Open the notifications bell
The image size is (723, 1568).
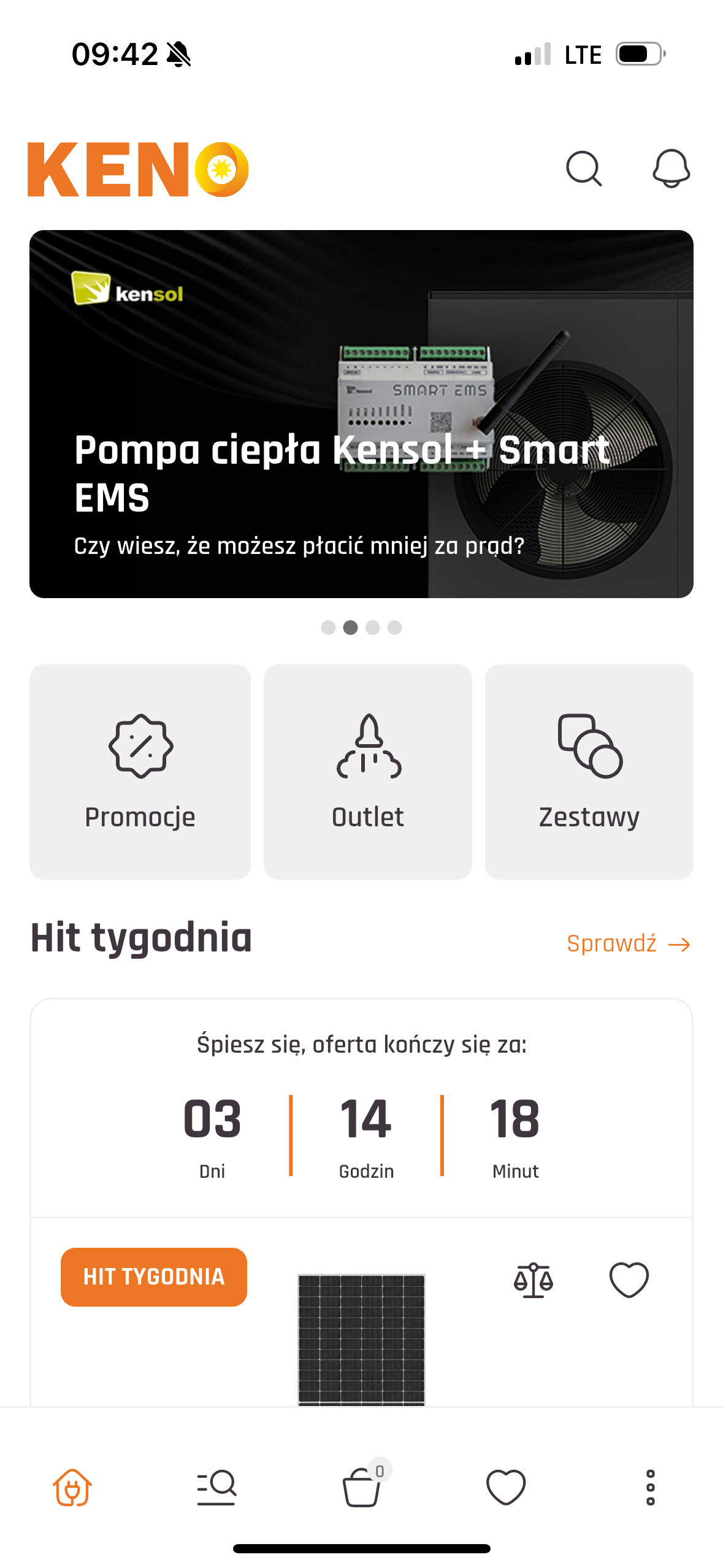671,169
